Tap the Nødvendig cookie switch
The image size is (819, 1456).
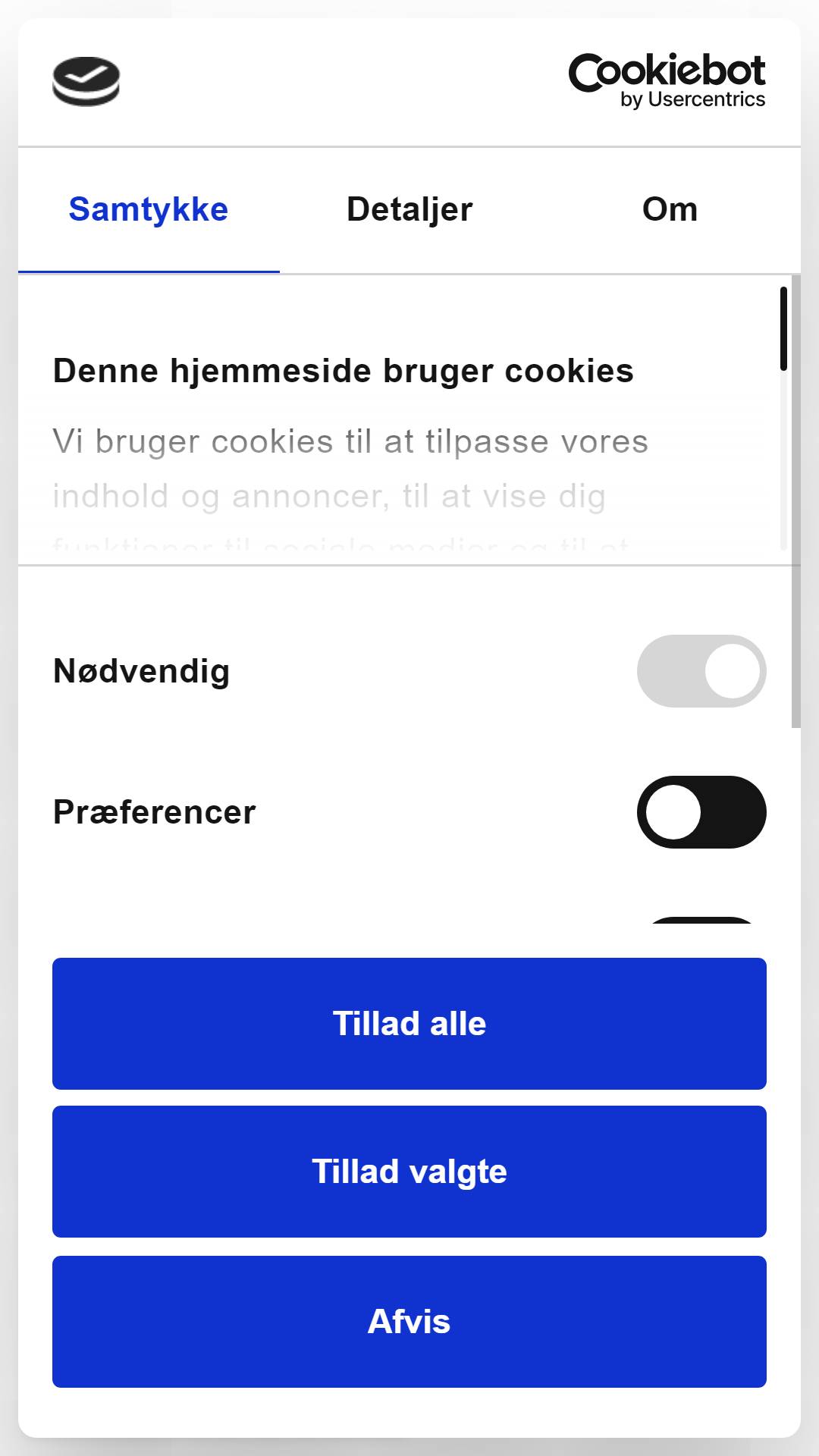click(701, 671)
